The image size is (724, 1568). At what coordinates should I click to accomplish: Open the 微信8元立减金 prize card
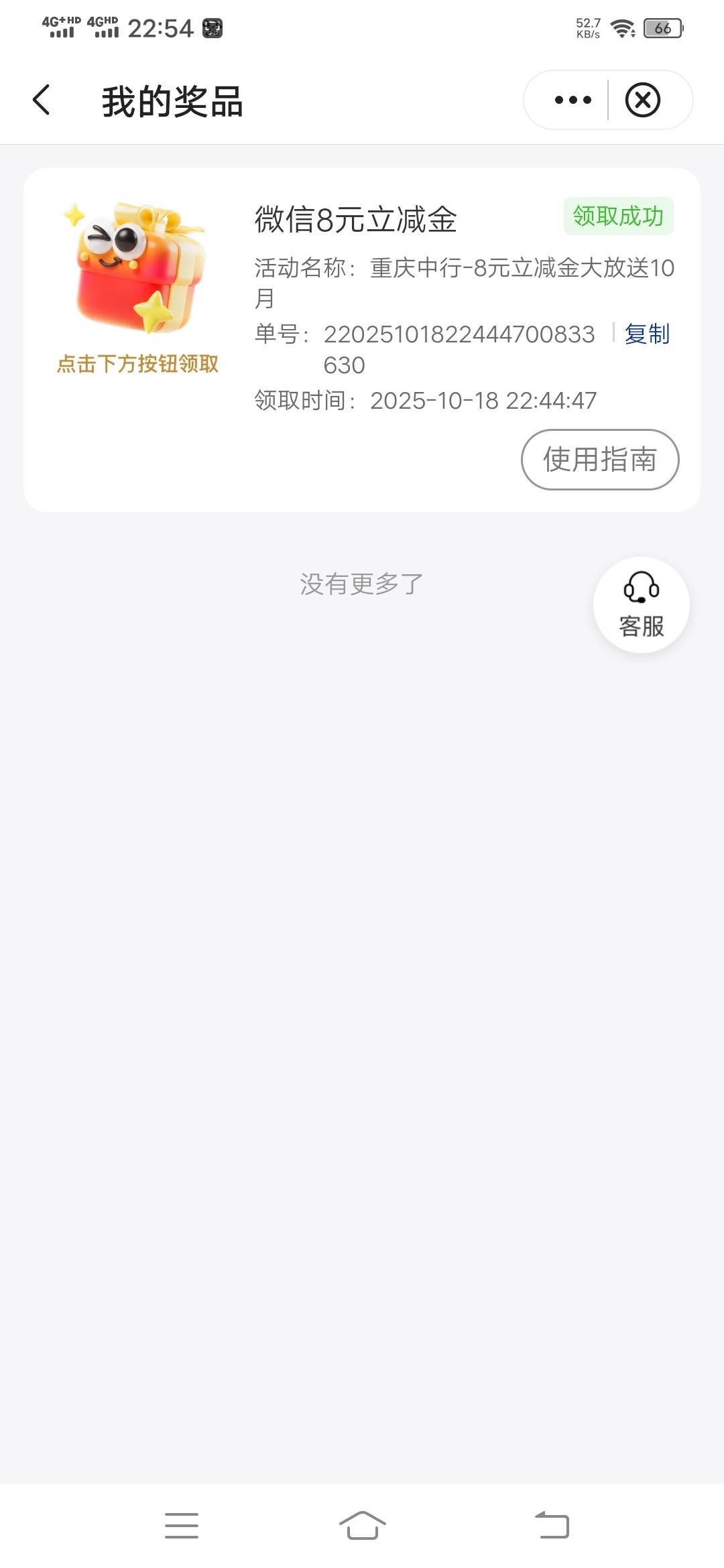click(x=362, y=340)
